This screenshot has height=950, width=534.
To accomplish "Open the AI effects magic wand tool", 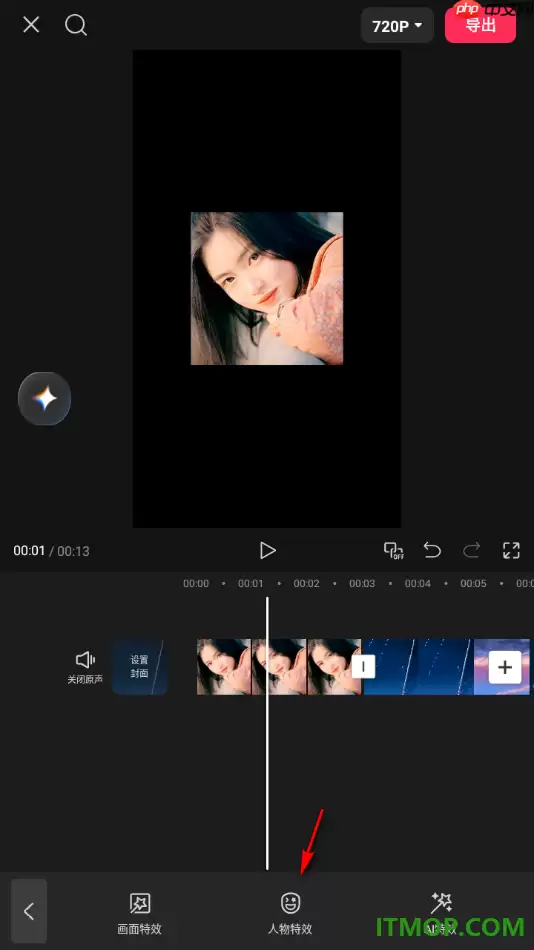I will pos(441,914).
